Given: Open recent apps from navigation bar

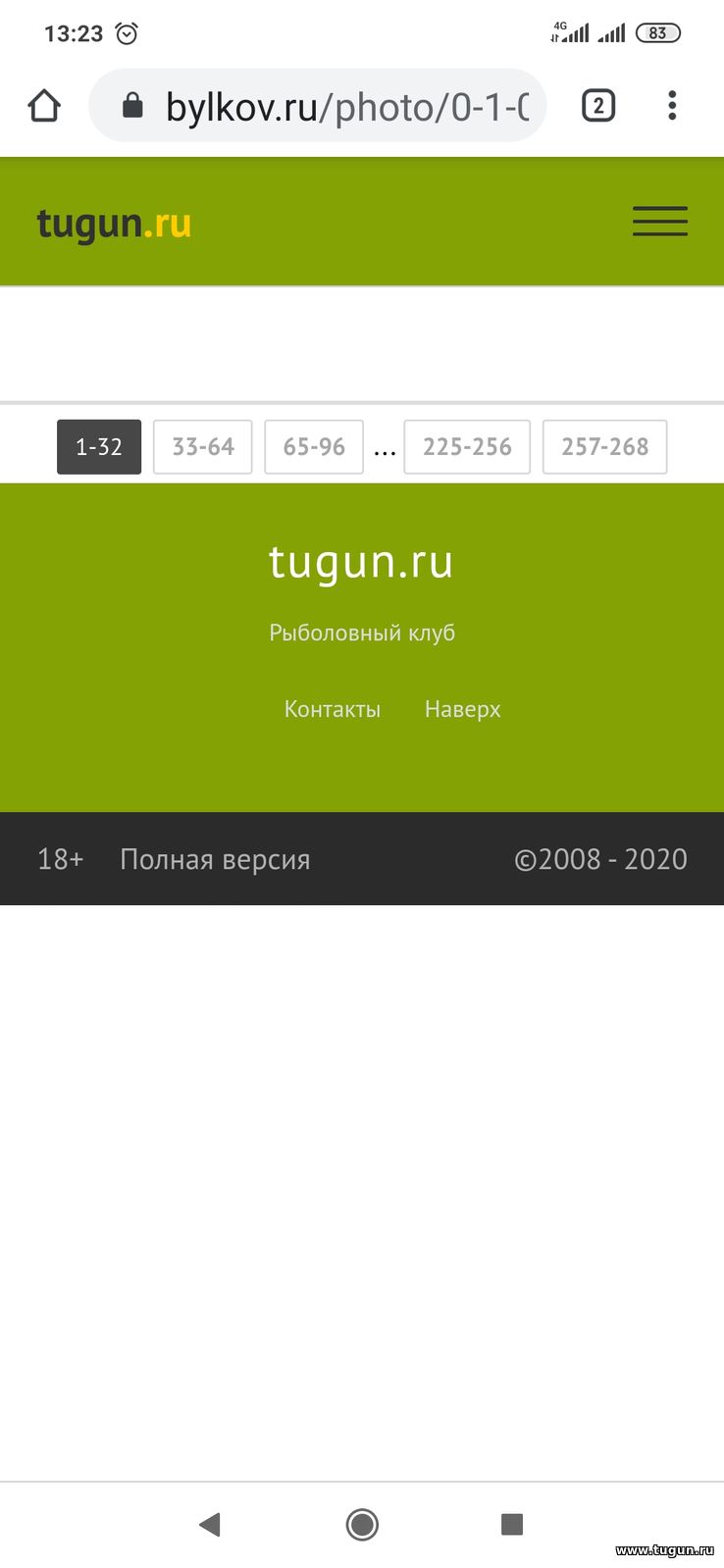Looking at the screenshot, I should click(x=512, y=1524).
